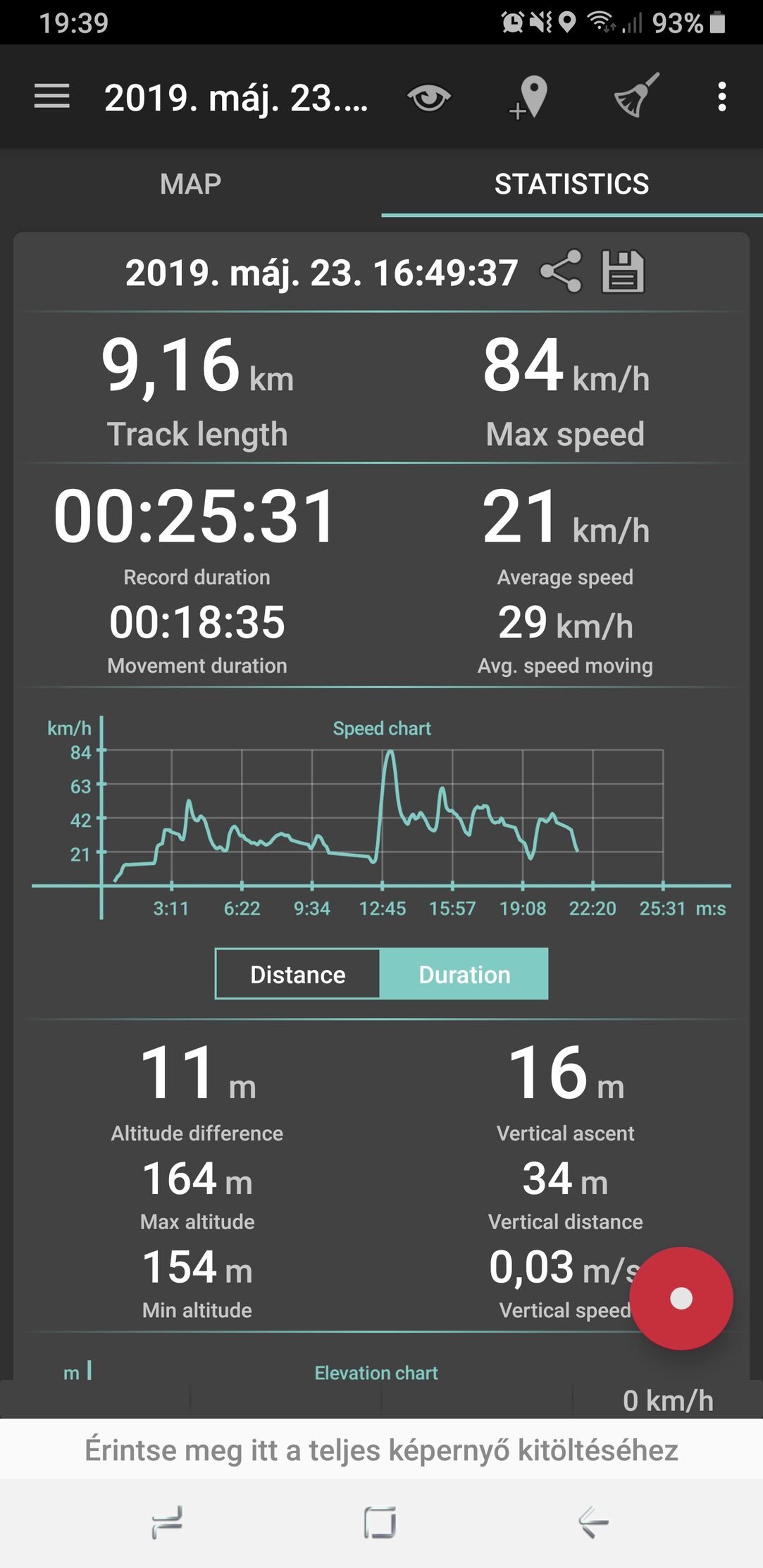Open recent apps from the navigation bar
The image size is (763, 1568).
[168, 1523]
